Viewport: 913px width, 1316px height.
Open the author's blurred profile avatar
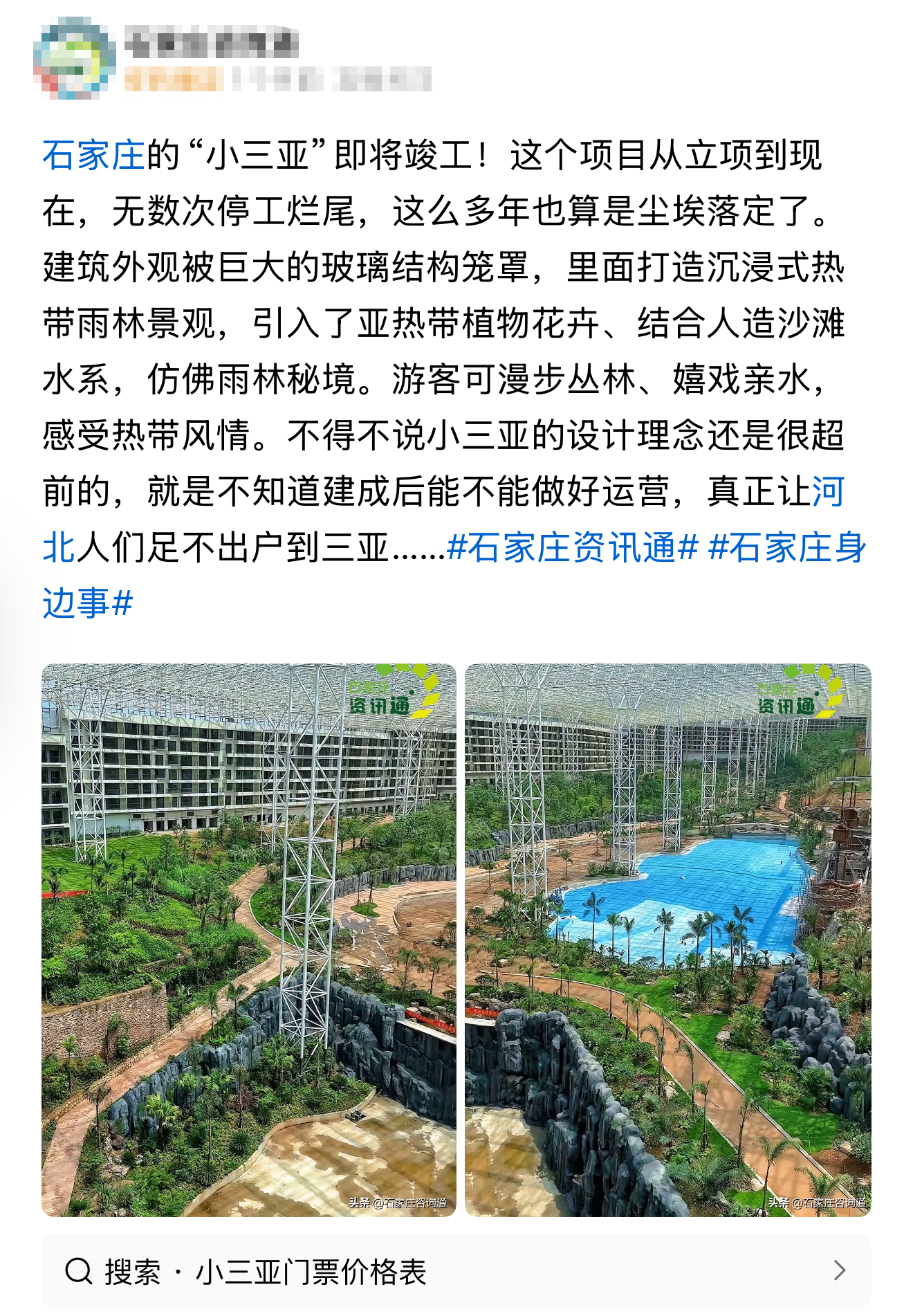[75, 59]
